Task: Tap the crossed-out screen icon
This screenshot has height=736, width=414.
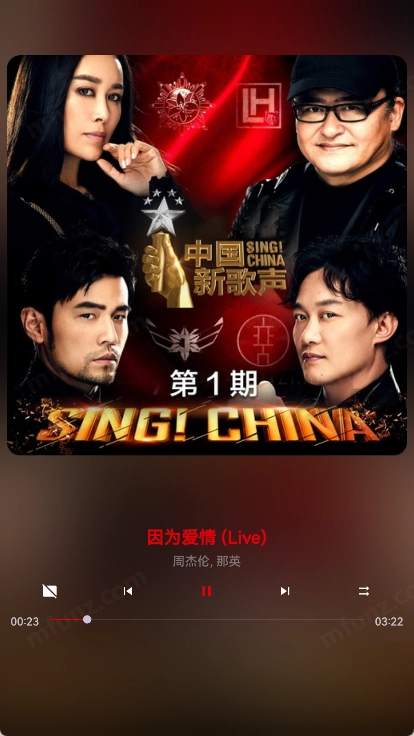Action: click(x=50, y=591)
